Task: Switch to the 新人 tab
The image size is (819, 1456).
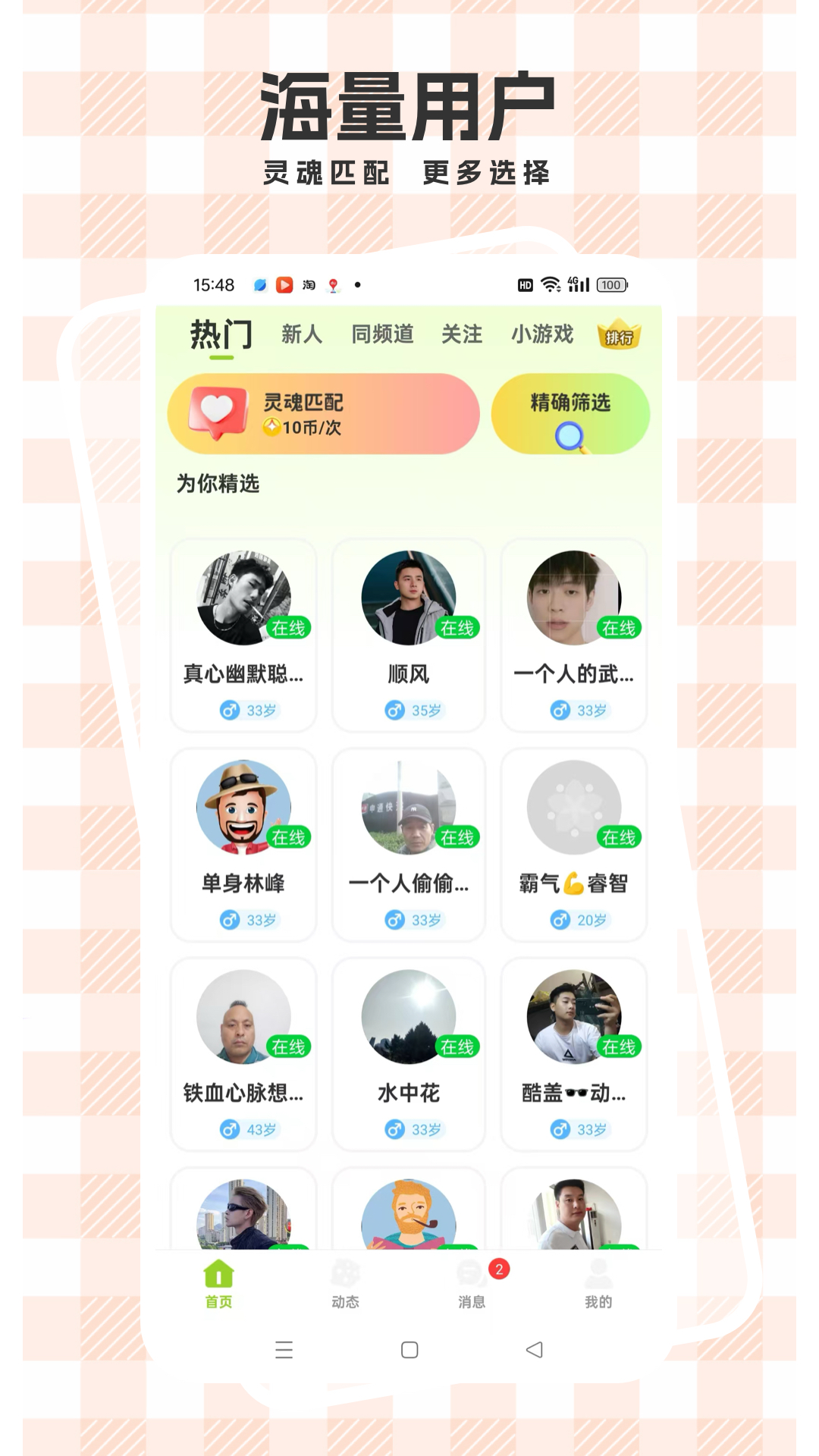Action: tap(301, 334)
